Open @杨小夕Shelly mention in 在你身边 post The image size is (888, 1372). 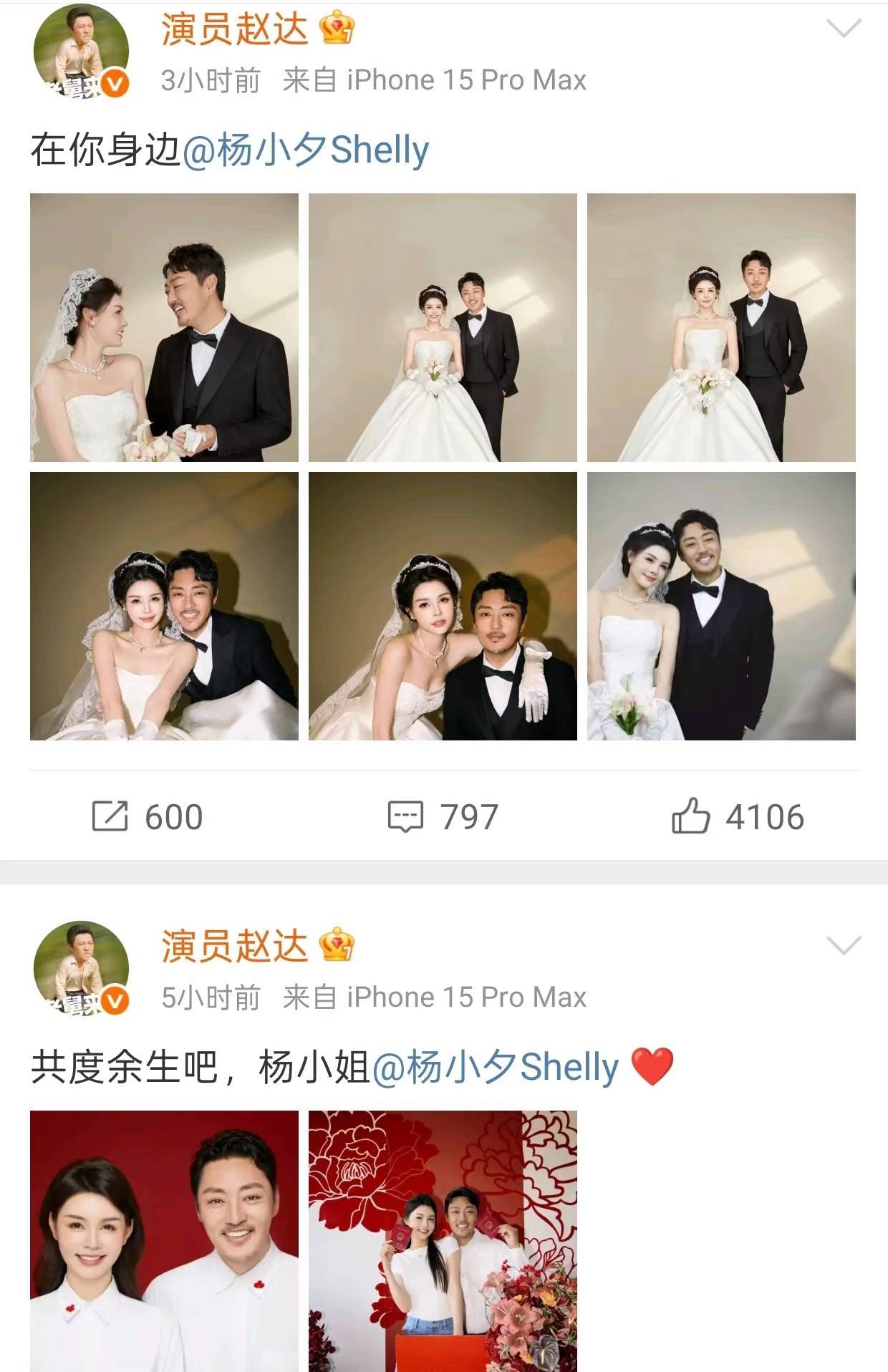pos(306,150)
